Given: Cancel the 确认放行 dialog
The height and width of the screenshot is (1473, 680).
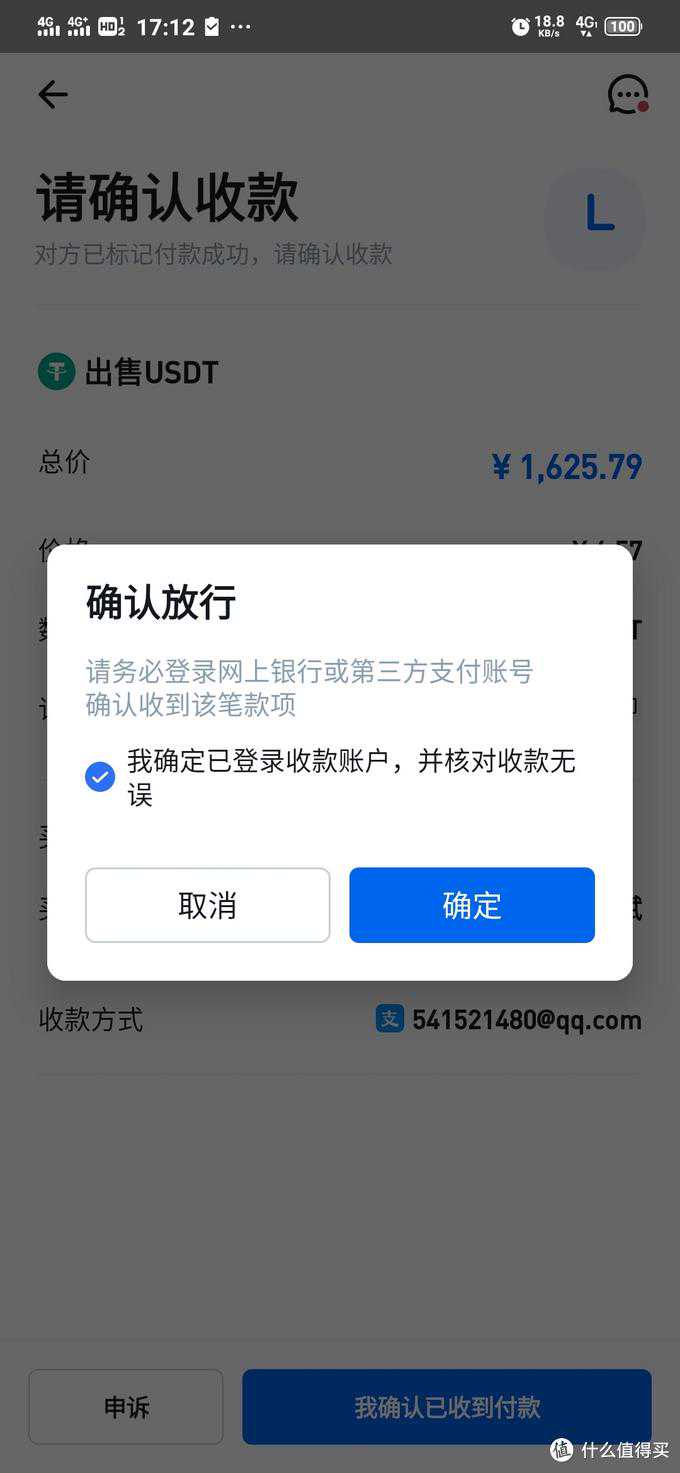Looking at the screenshot, I should pyautogui.click(x=207, y=905).
